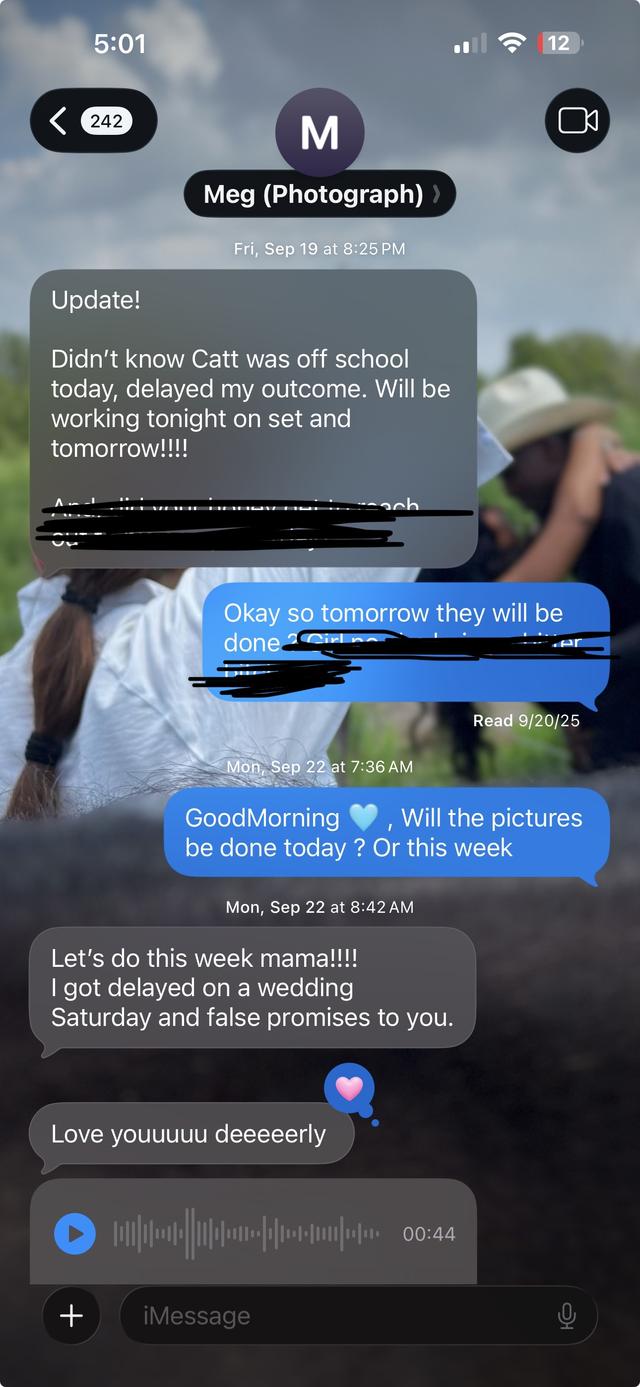Open the plus attachments menu
Image resolution: width=640 pixels, height=1387 pixels.
(x=71, y=1315)
